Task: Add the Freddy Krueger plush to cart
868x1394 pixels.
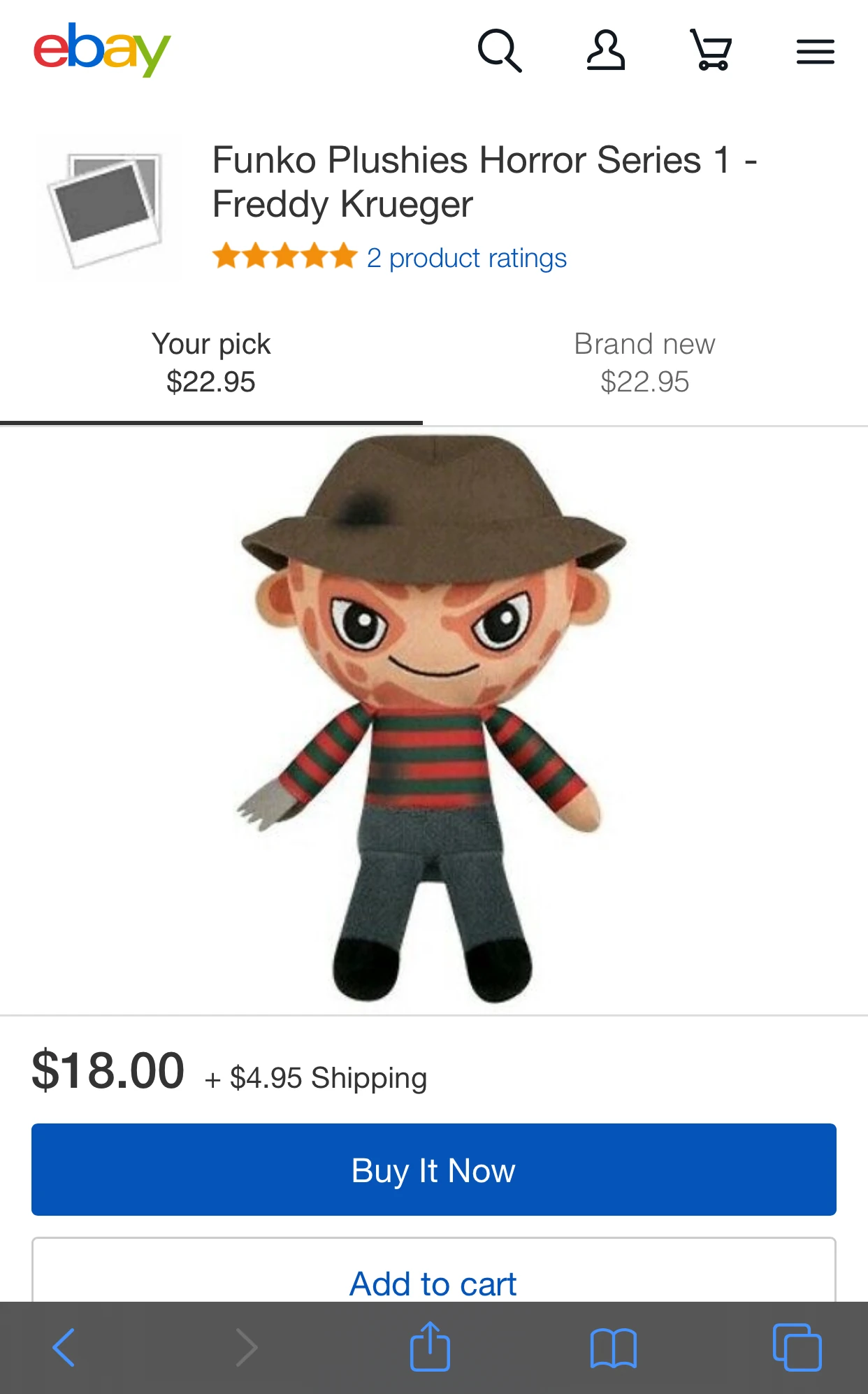Action: pyautogui.click(x=434, y=1282)
